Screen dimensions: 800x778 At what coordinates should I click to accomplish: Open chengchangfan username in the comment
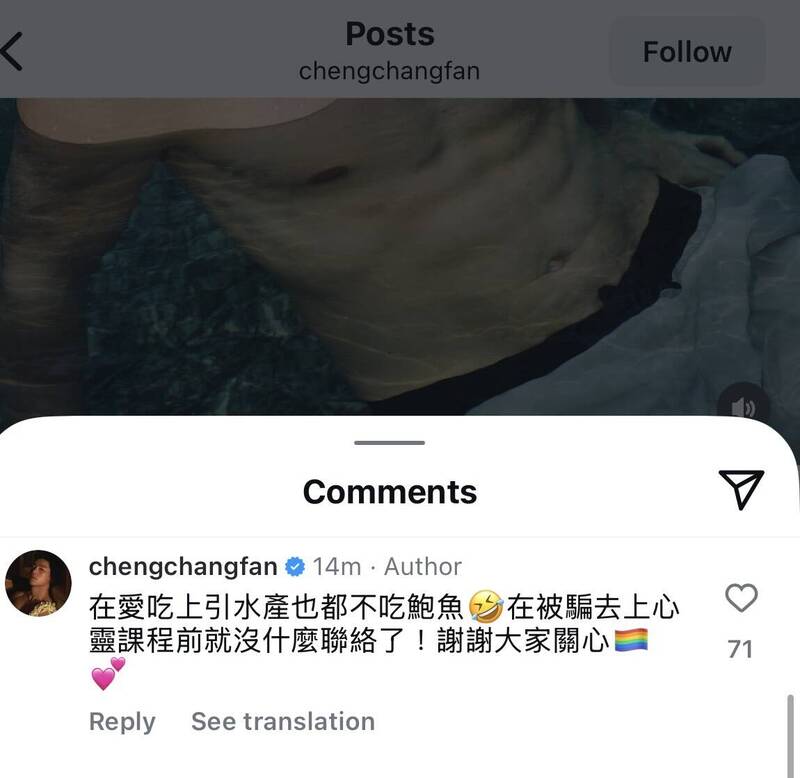point(183,566)
